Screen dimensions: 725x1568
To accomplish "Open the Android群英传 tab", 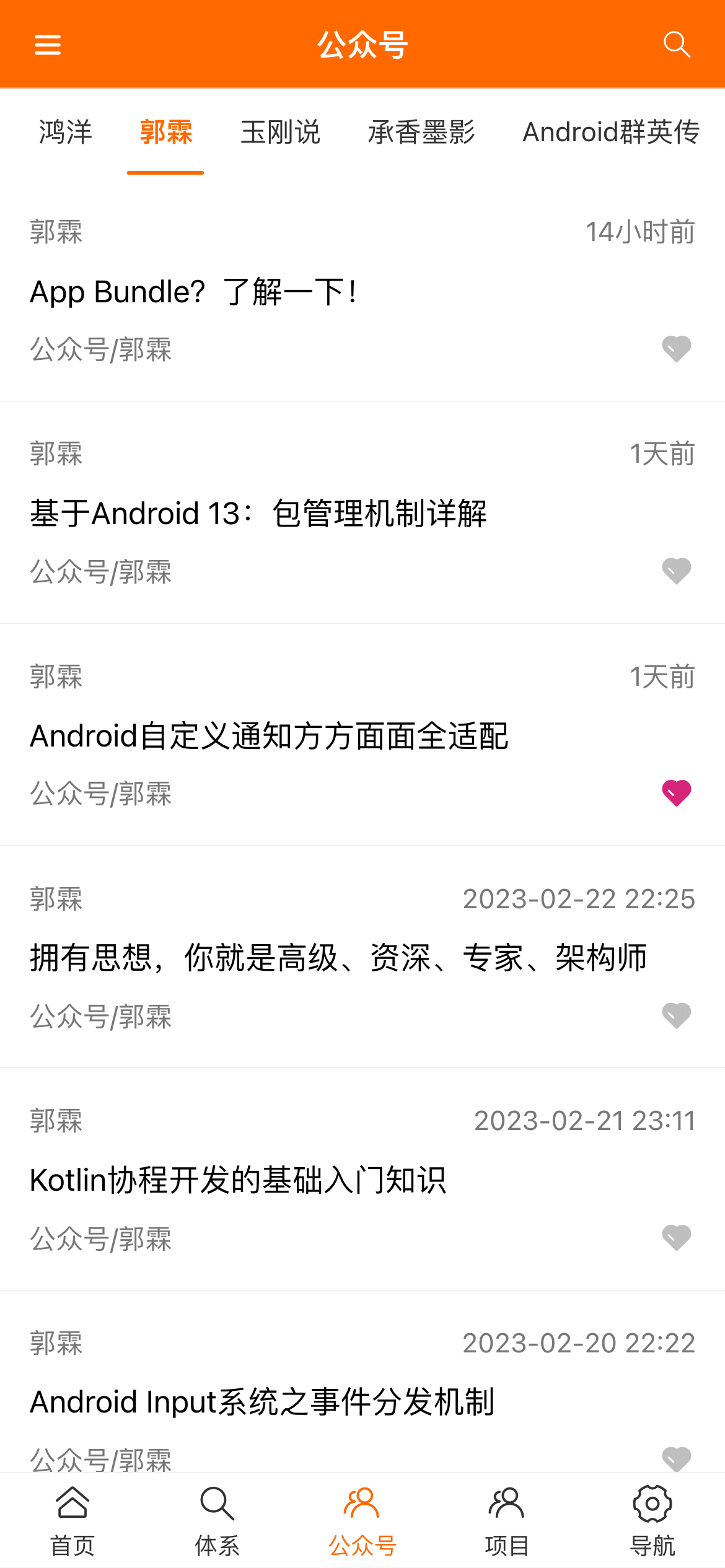I will click(611, 133).
